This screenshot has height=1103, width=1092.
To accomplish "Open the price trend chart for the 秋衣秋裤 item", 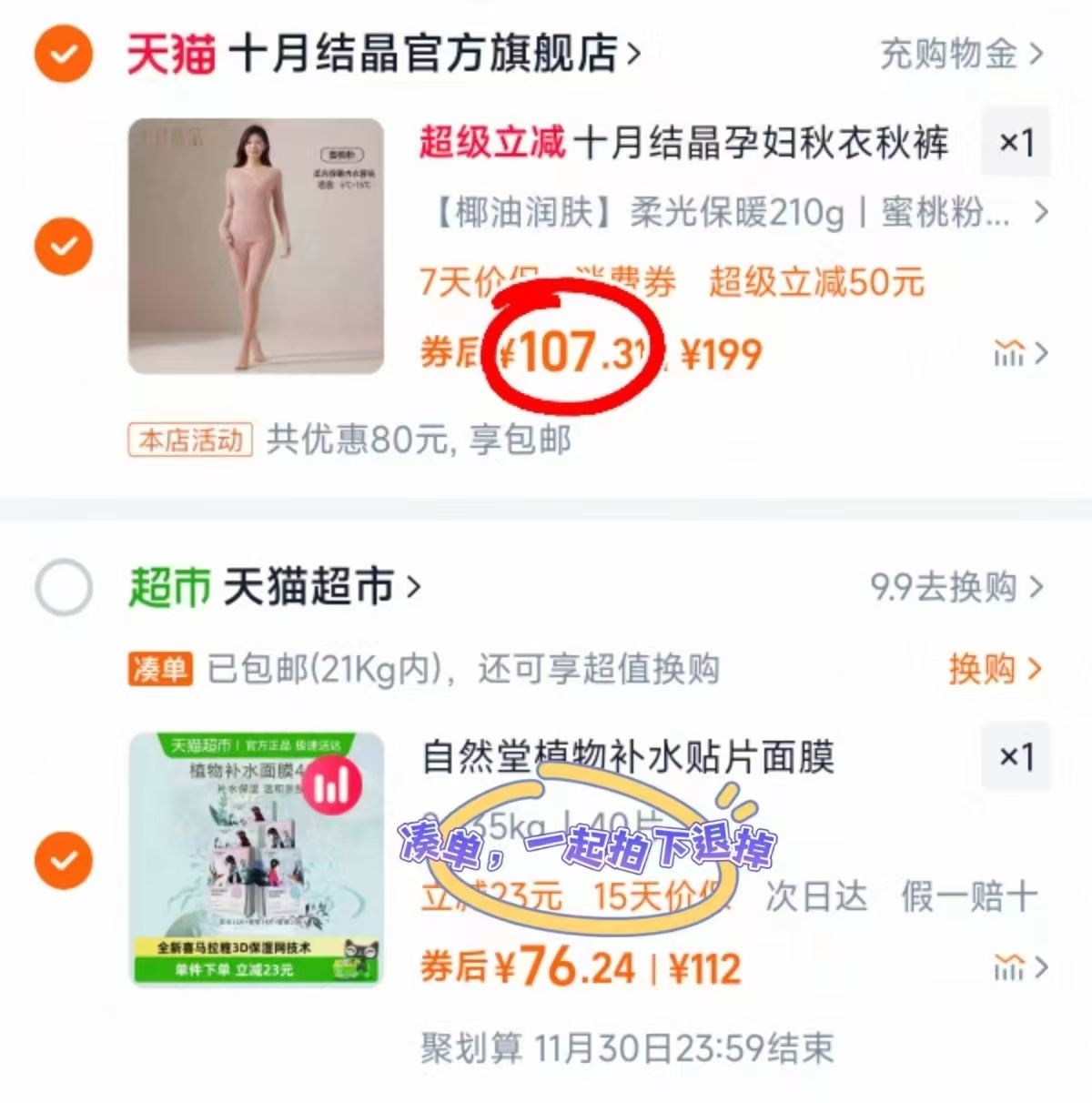I will tap(1010, 354).
